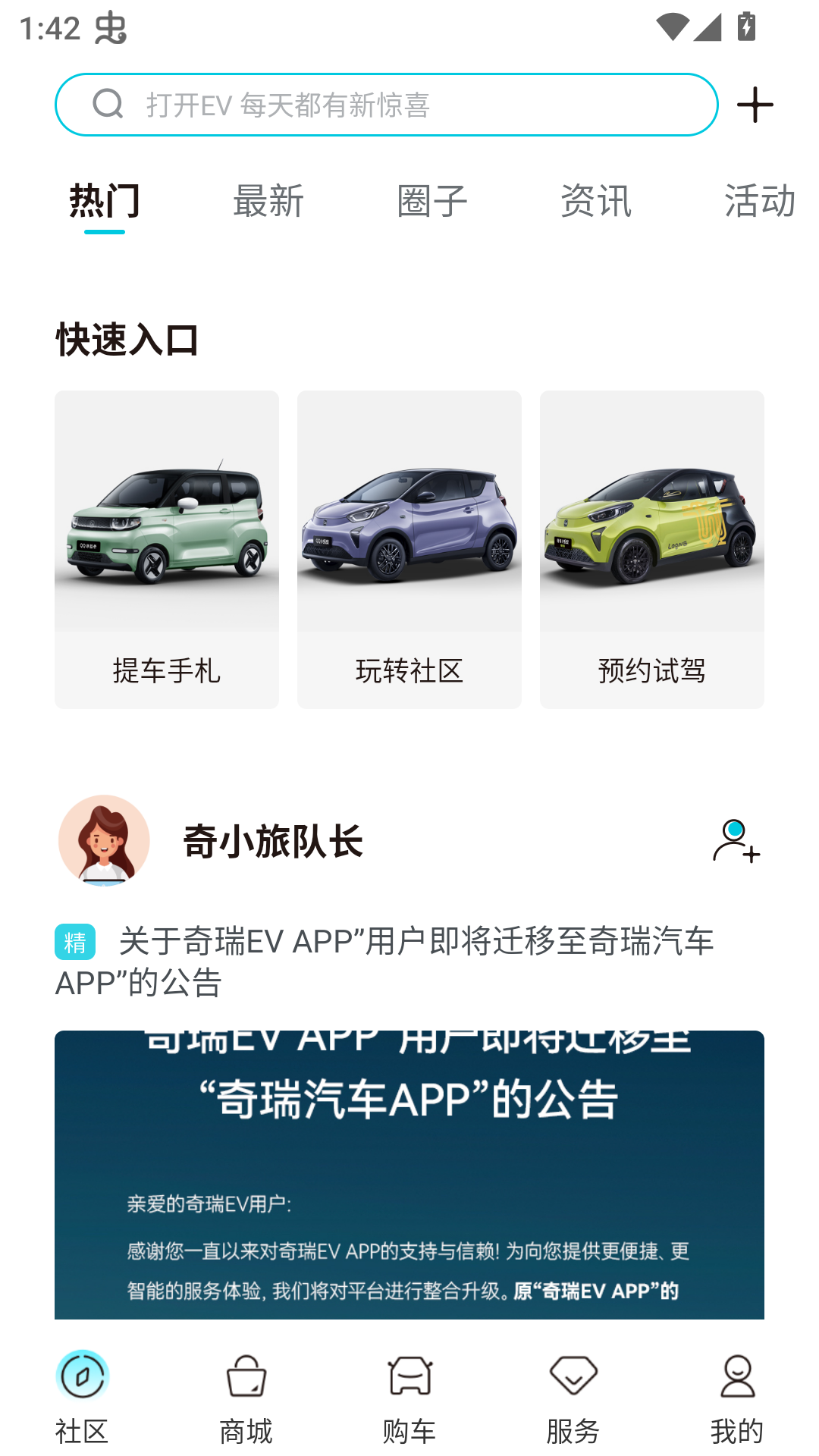The height and width of the screenshot is (1456, 819).
Task: Open the 服务 service shield icon
Action: click(573, 1382)
